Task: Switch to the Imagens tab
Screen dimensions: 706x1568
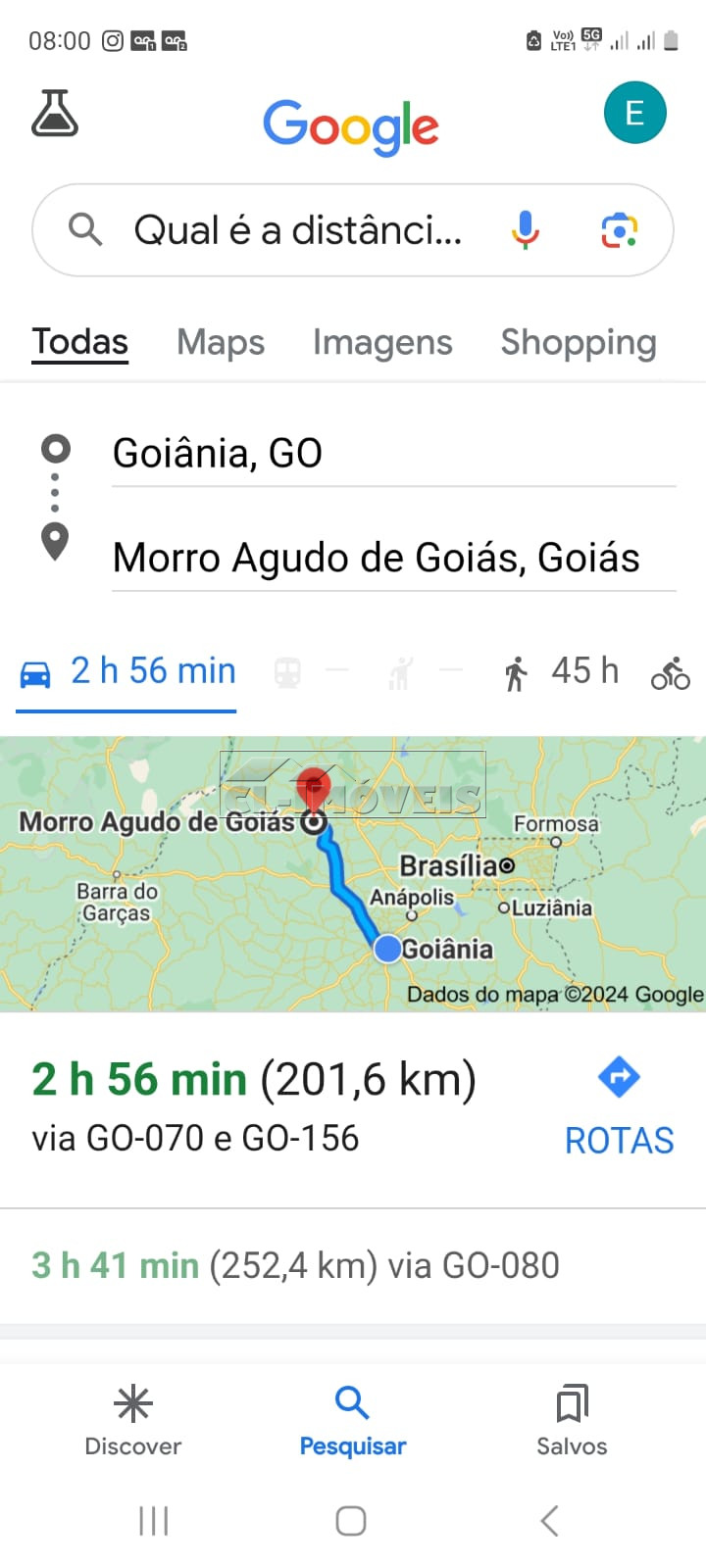Action: [x=382, y=342]
